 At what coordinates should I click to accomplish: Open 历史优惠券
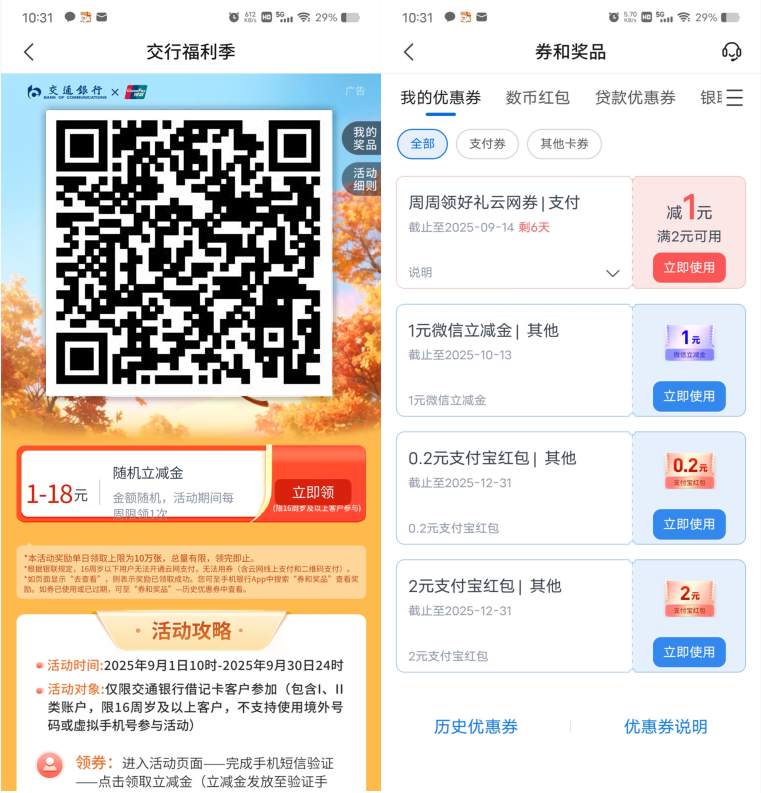(x=476, y=727)
